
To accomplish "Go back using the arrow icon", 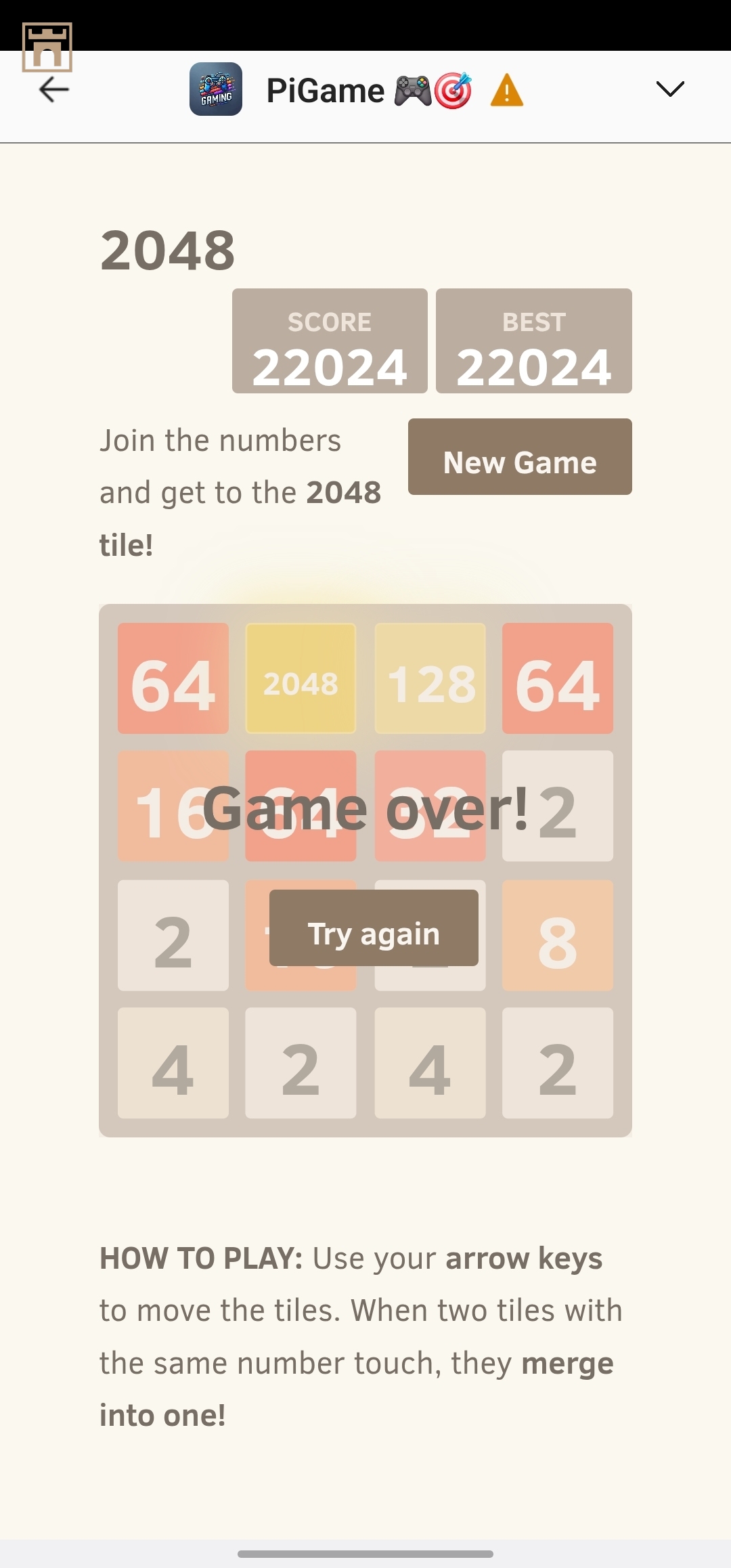I will [54, 89].
